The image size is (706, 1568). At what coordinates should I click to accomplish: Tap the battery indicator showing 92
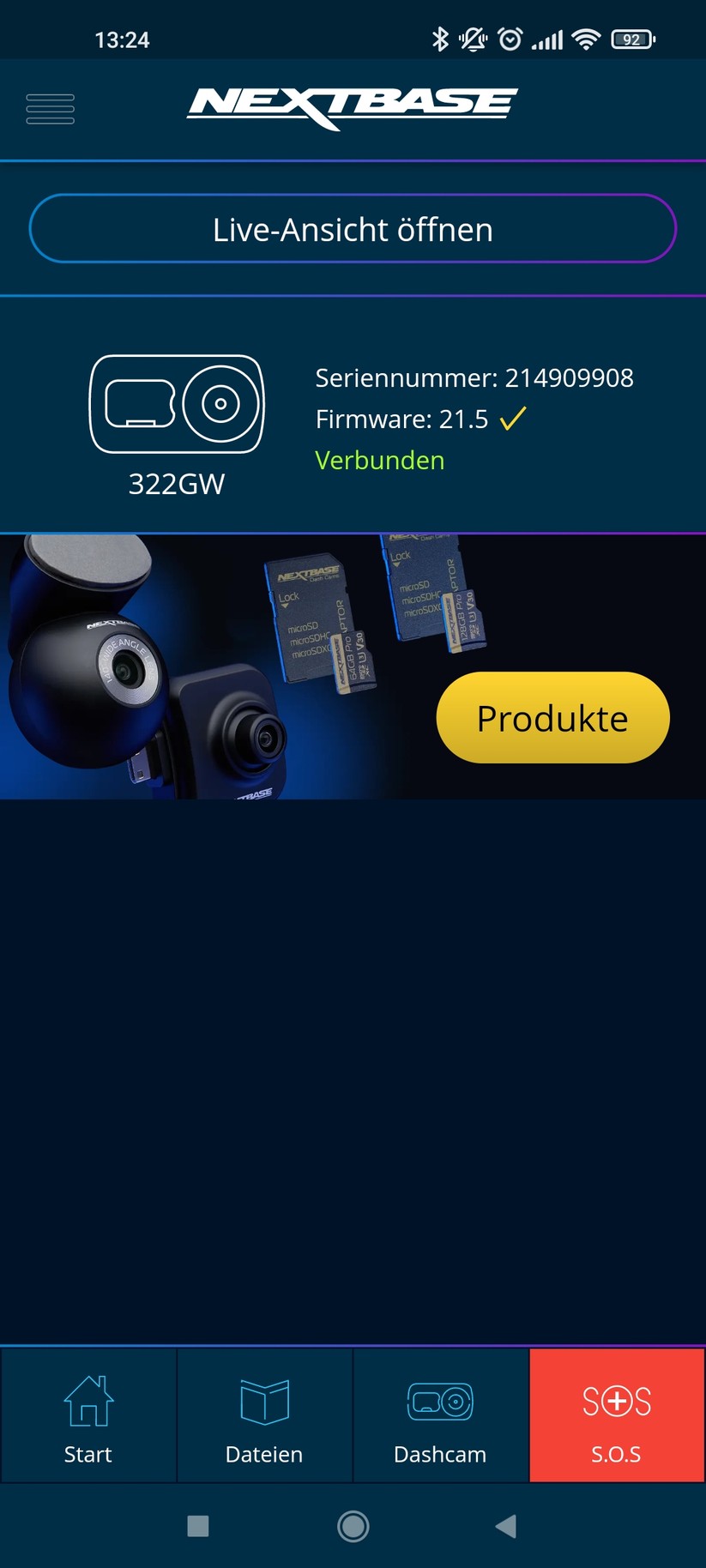point(633,37)
